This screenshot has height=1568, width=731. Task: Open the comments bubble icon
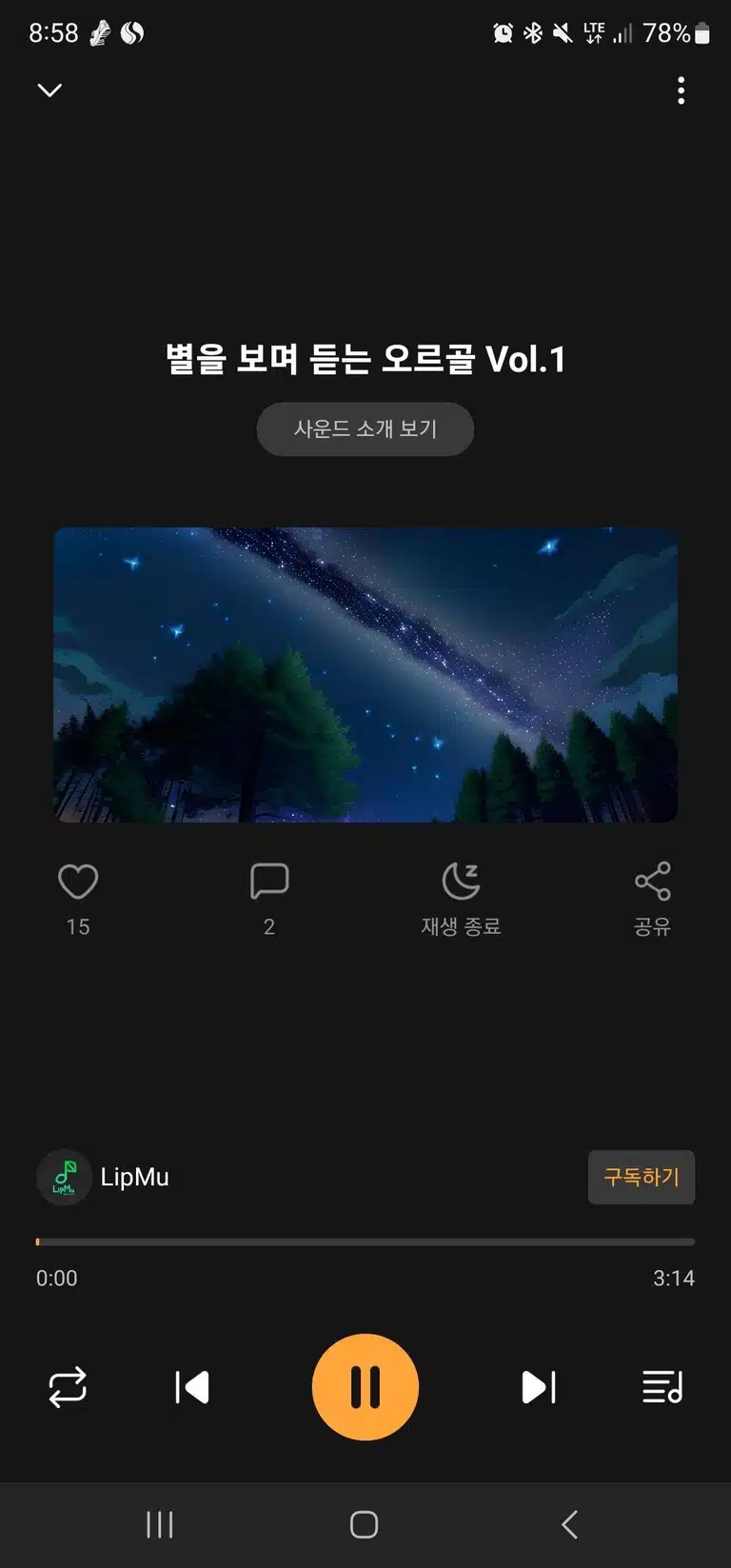(x=269, y=882)
